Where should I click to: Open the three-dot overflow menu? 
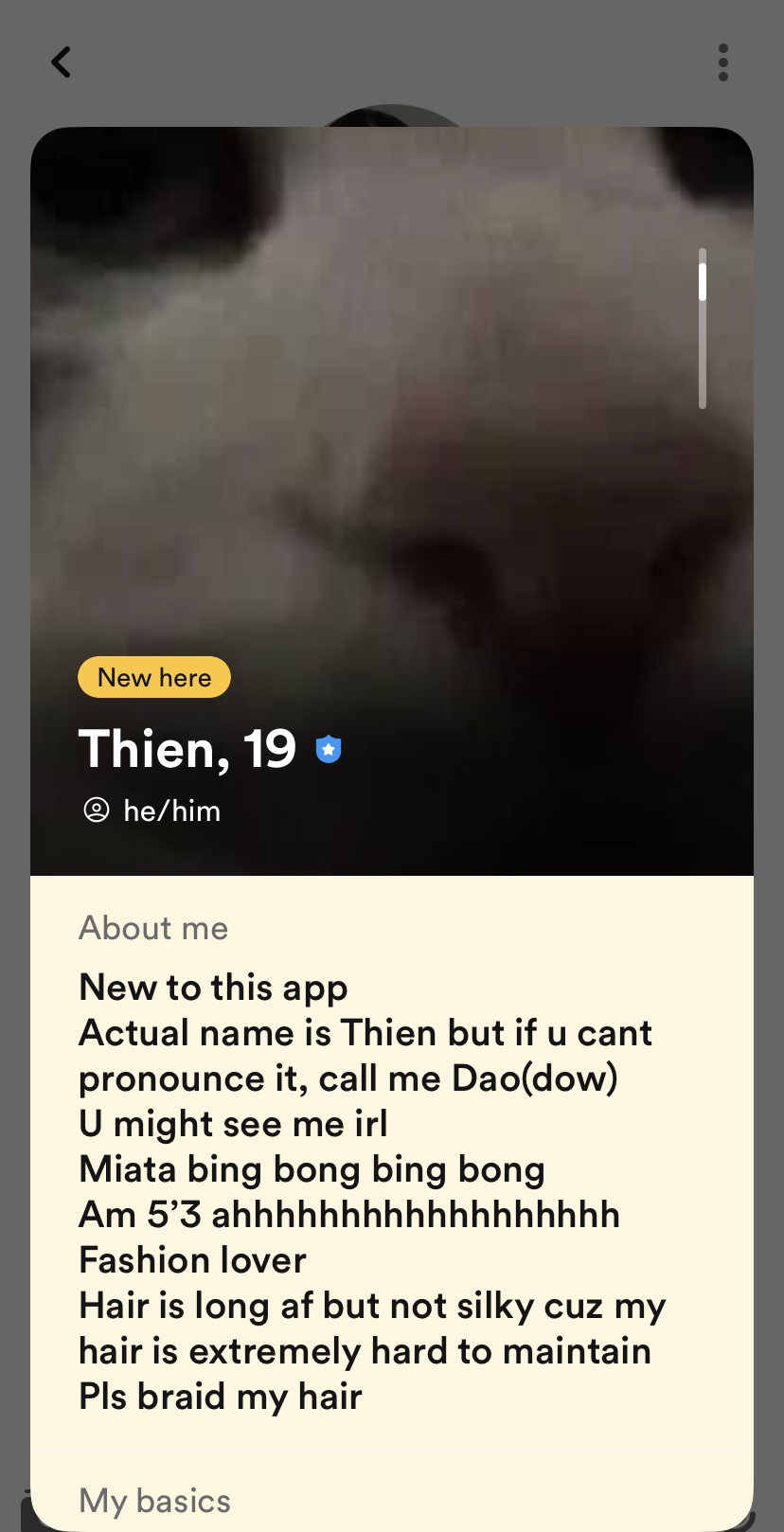723,62
